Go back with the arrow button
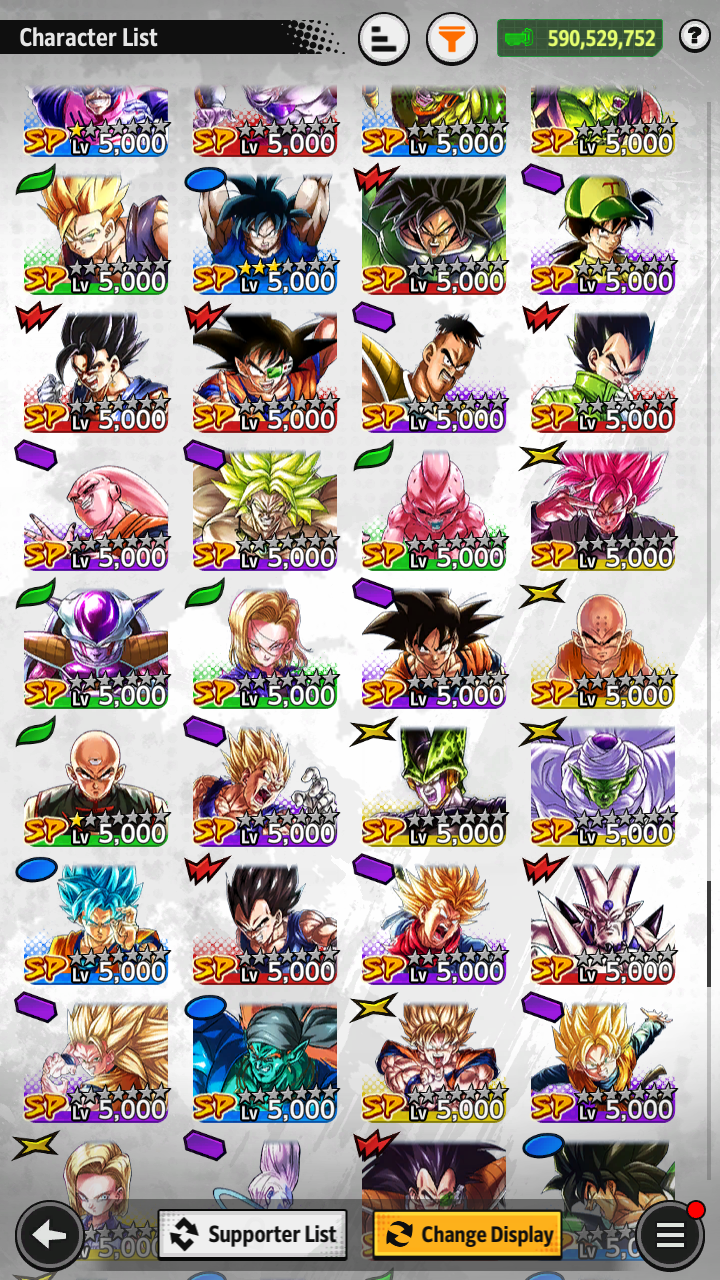 click(49, 1235)
